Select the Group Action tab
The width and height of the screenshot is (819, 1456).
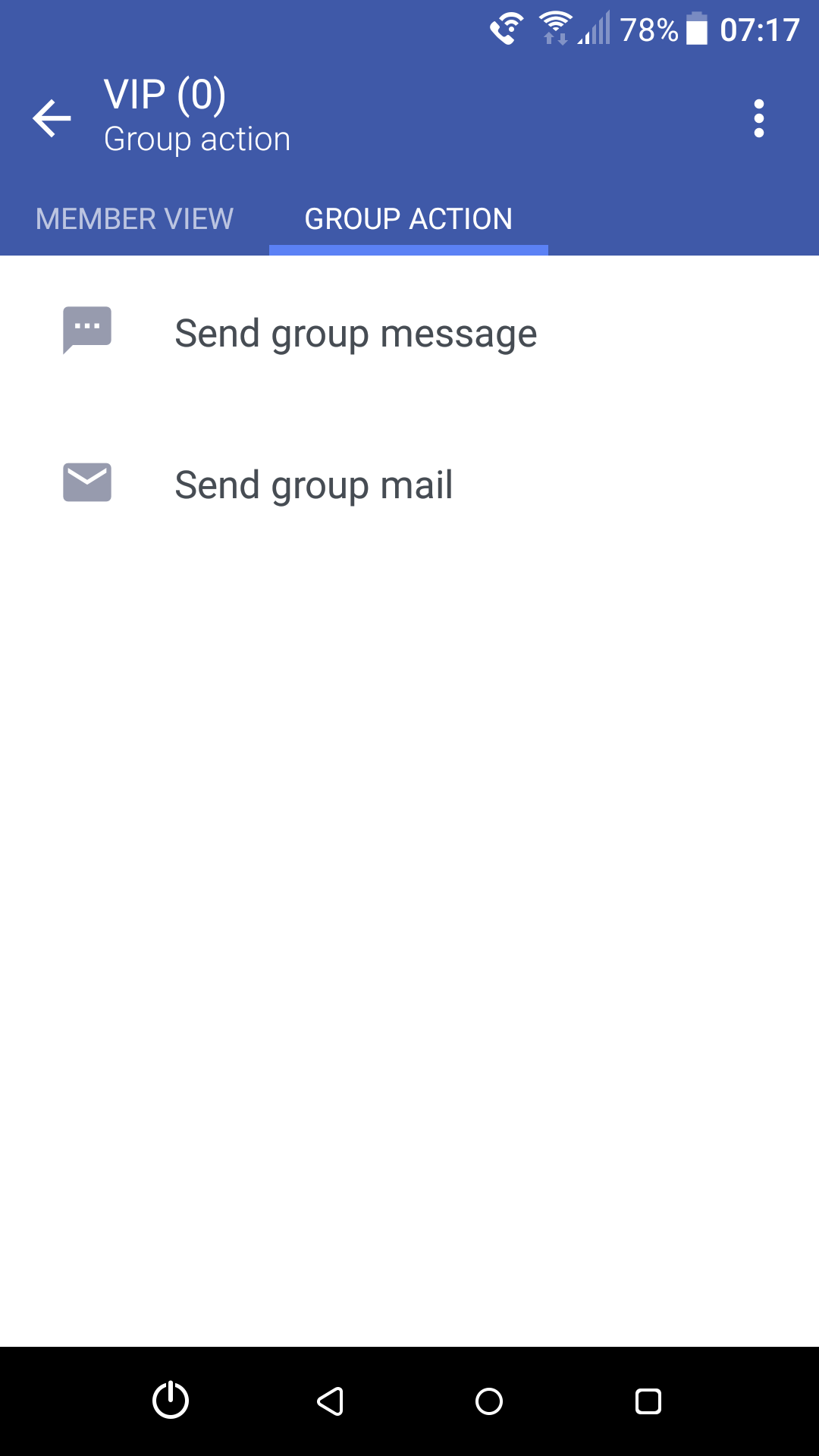[x=409, y=219]
